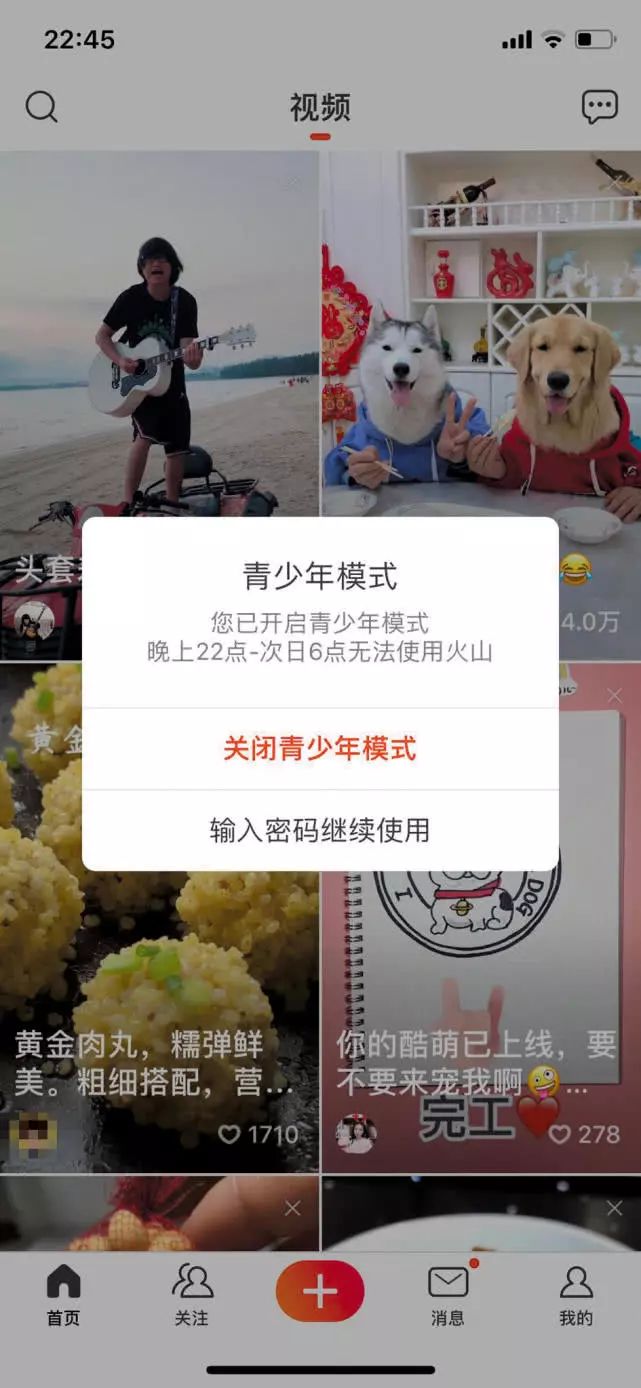Open the search magnifier icon
This screenshot has height=1388, width=641.
point(41,107)
